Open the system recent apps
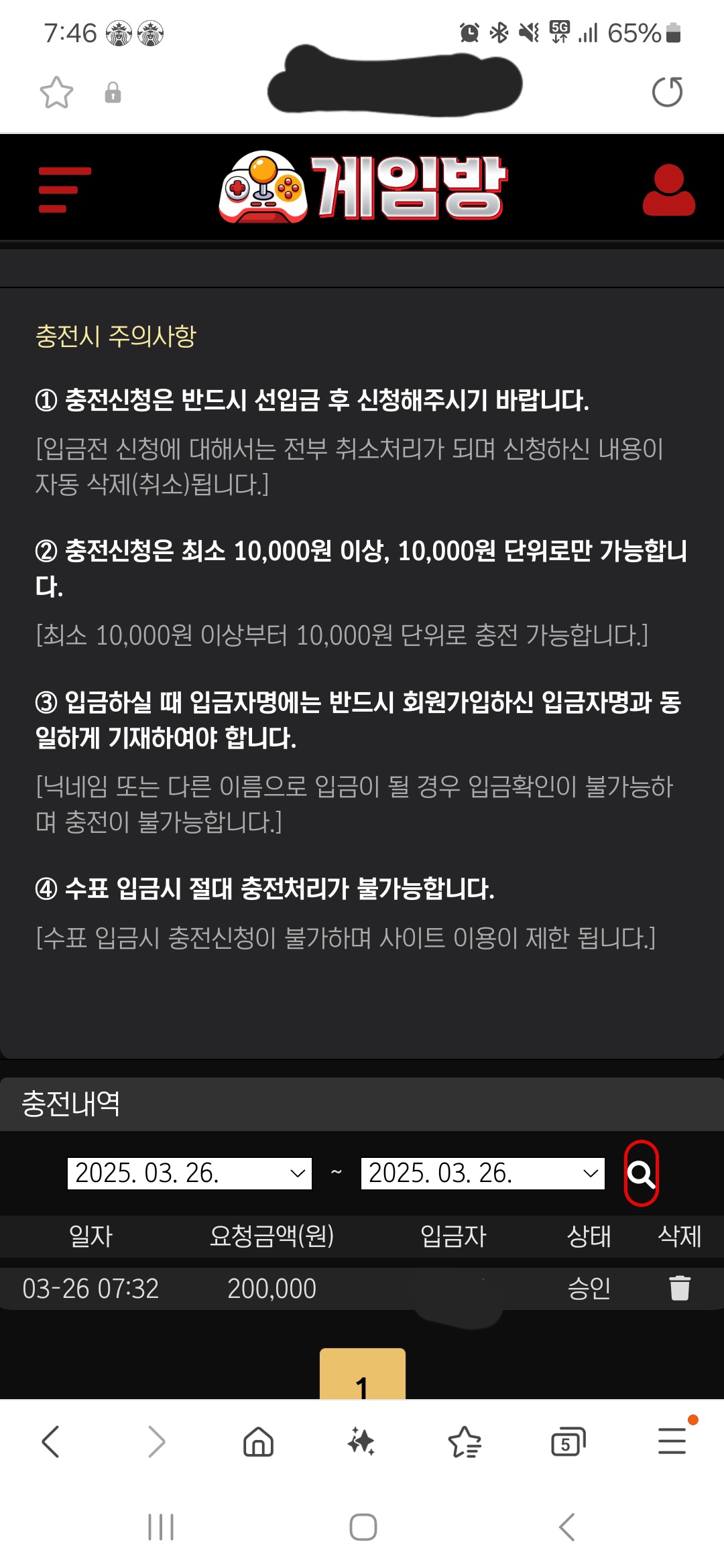This screenshot has height=1568, width=724. [161, 1527]
